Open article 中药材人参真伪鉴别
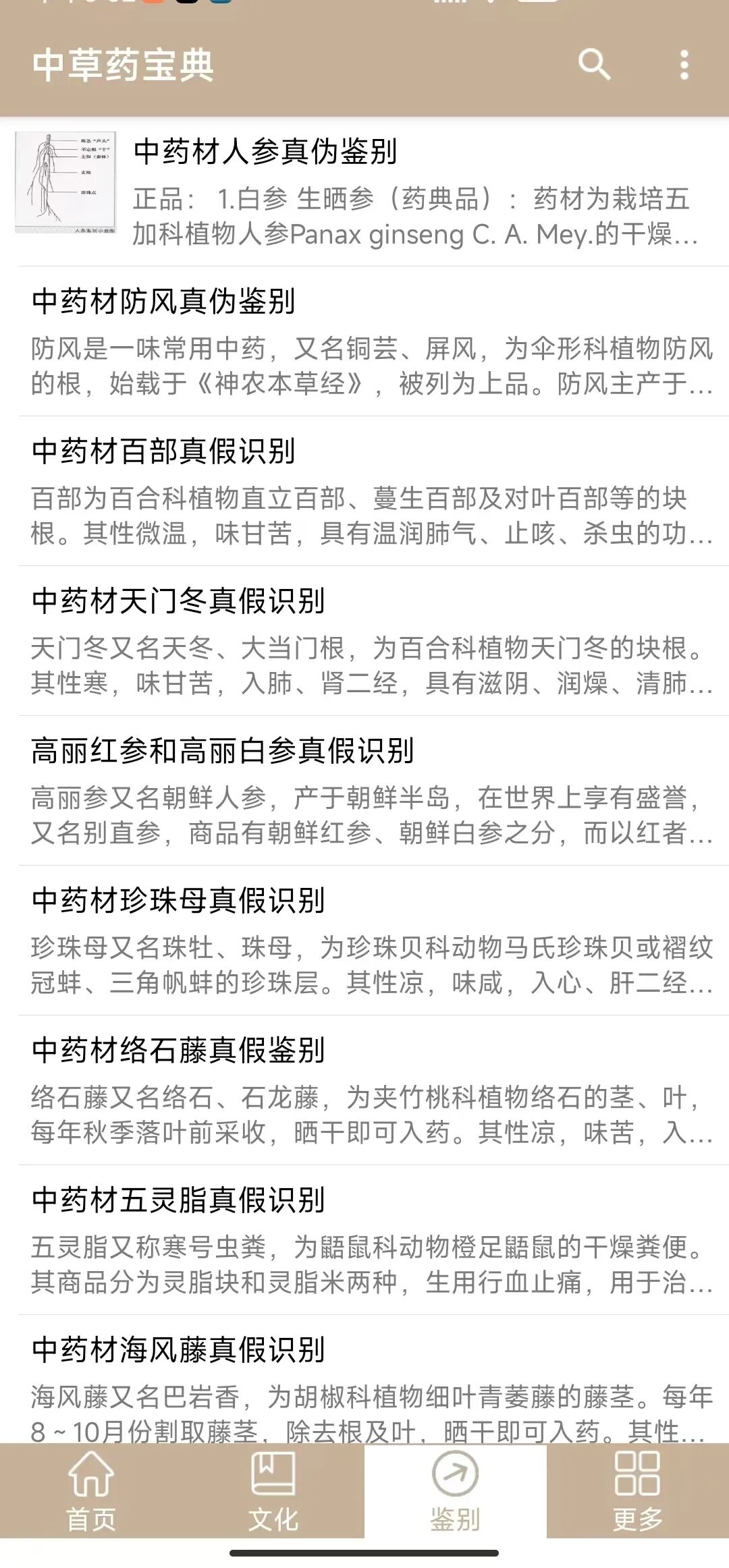 coord(364,189)
